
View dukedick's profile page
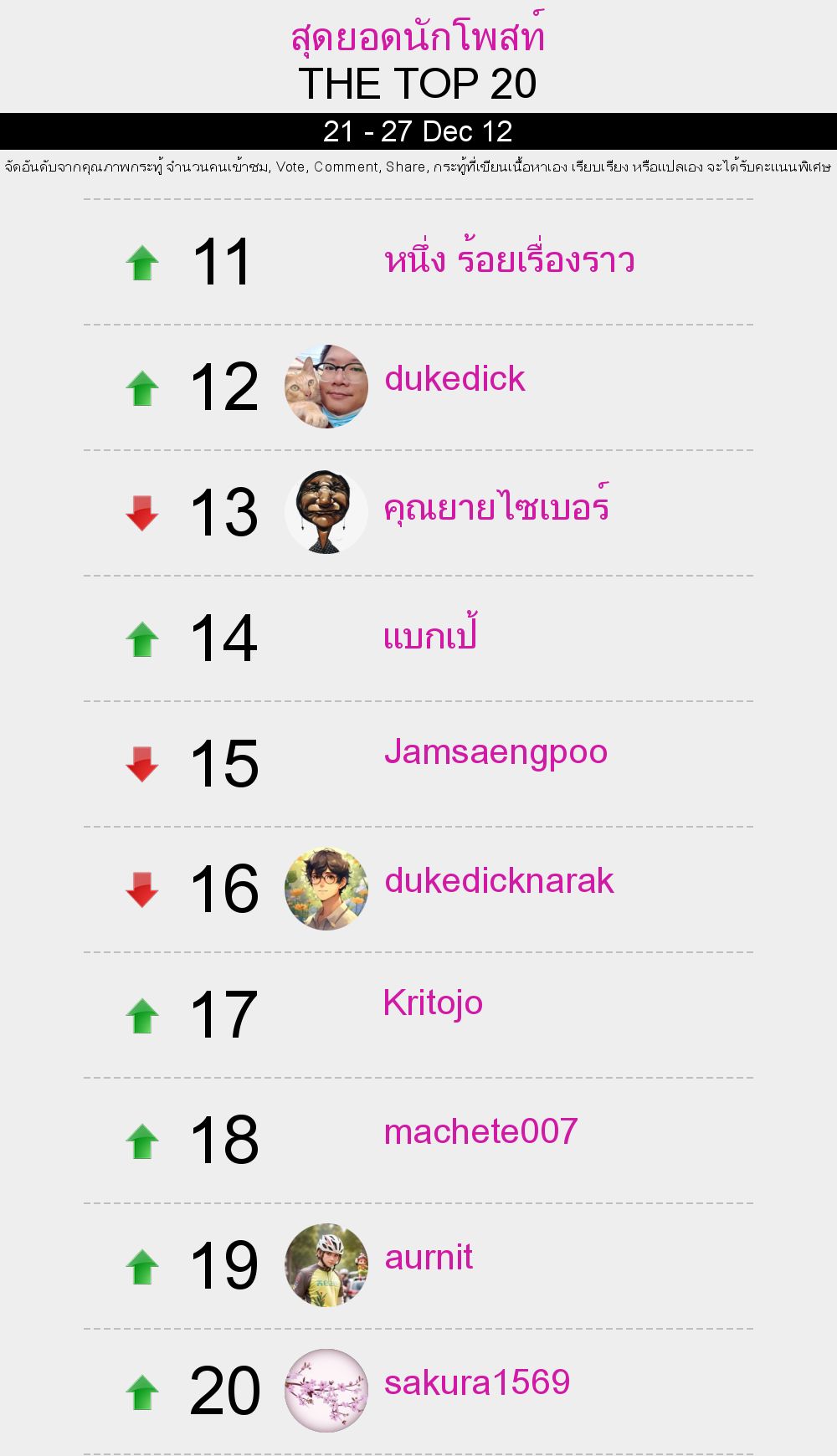tap(454, 379)
